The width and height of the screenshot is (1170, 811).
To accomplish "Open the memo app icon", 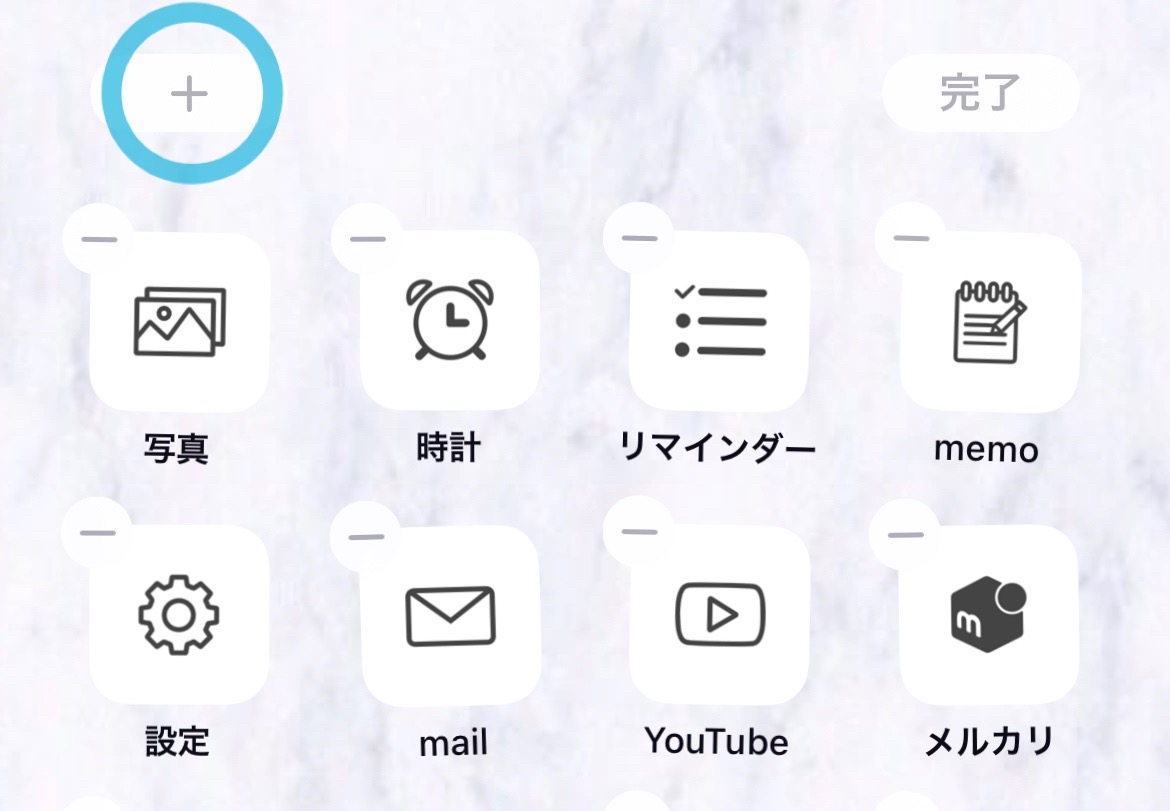I will (x=990, y=322).
